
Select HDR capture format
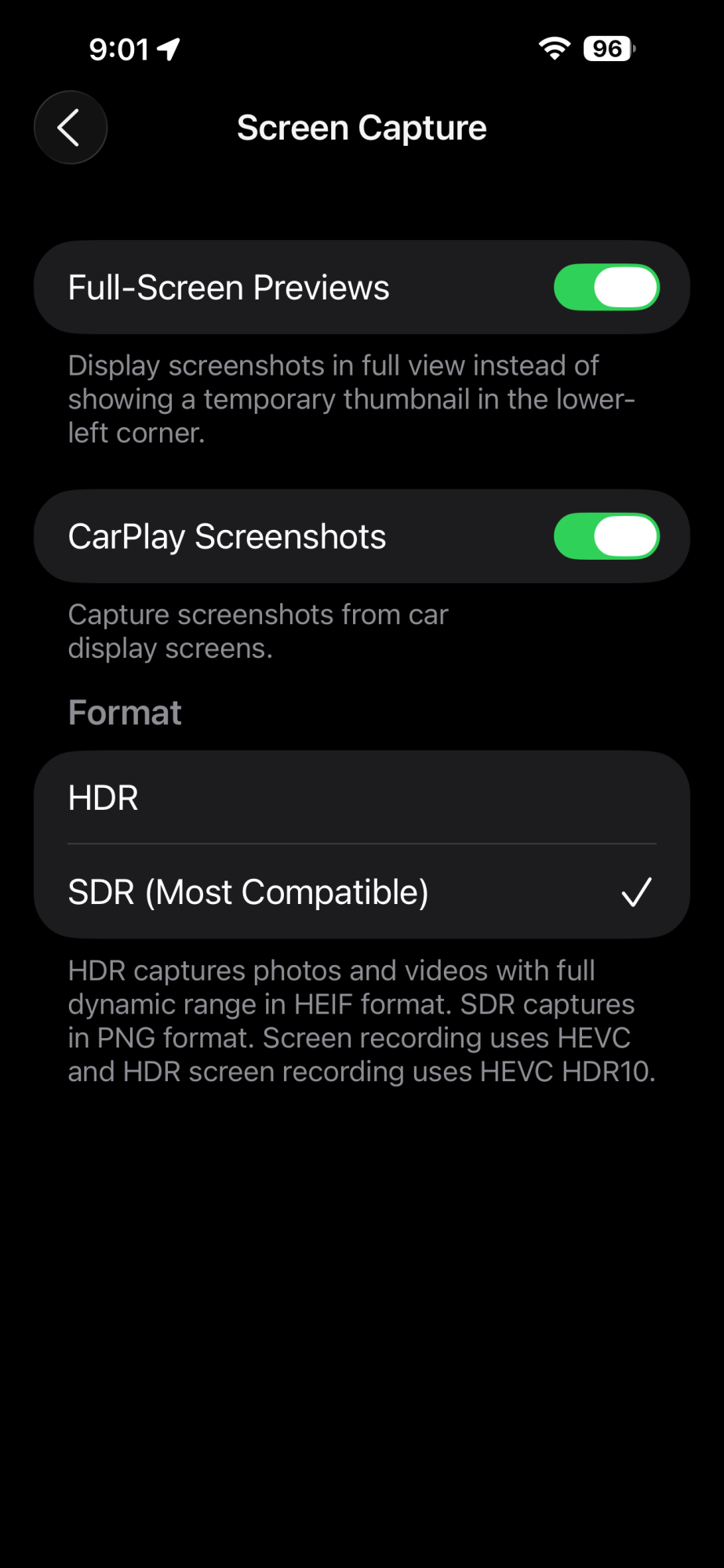361,798
